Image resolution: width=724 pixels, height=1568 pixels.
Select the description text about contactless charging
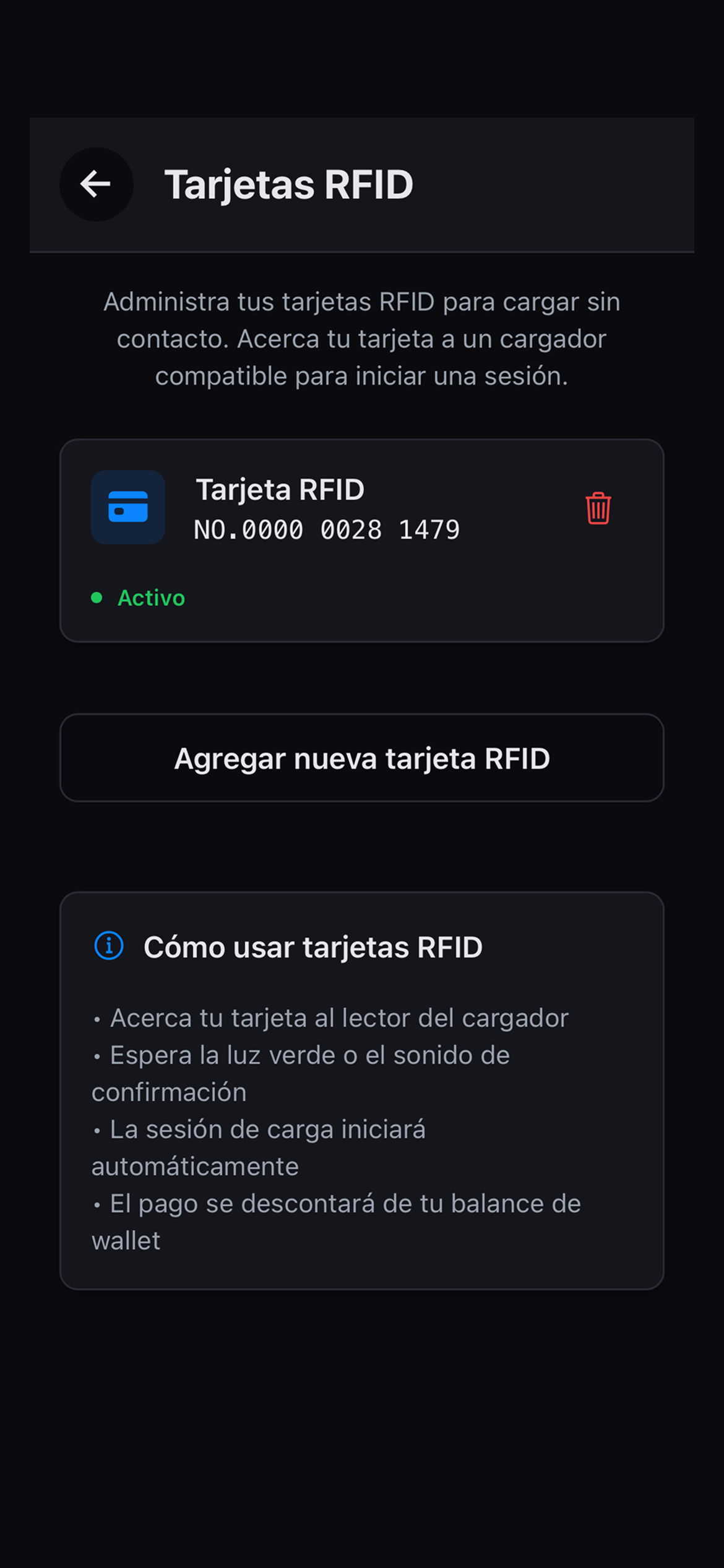[361, 338]
